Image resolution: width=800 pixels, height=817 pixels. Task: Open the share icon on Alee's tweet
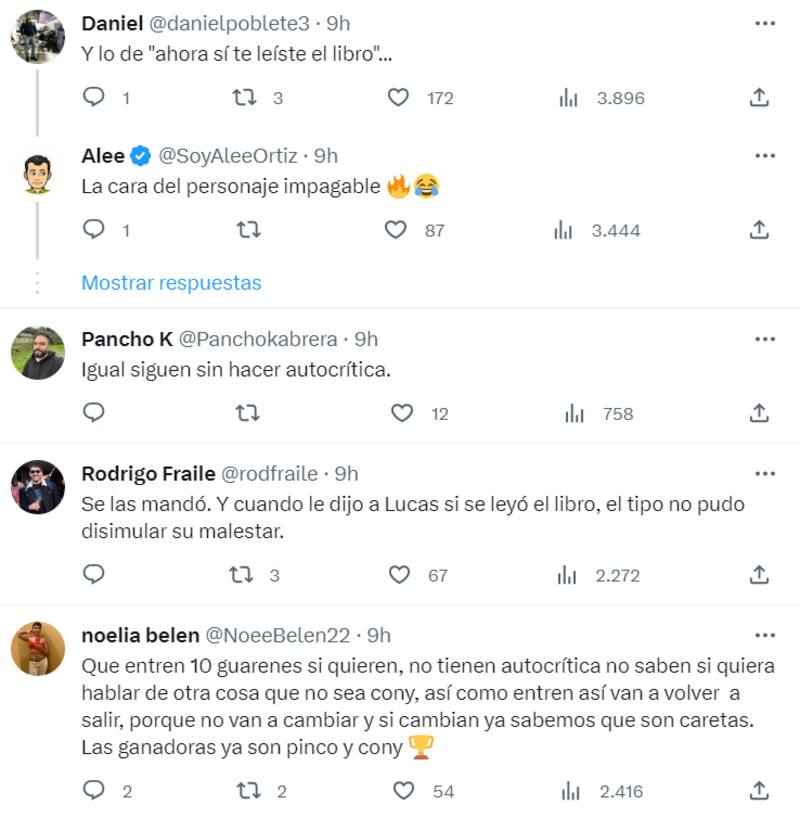point(760,230)
